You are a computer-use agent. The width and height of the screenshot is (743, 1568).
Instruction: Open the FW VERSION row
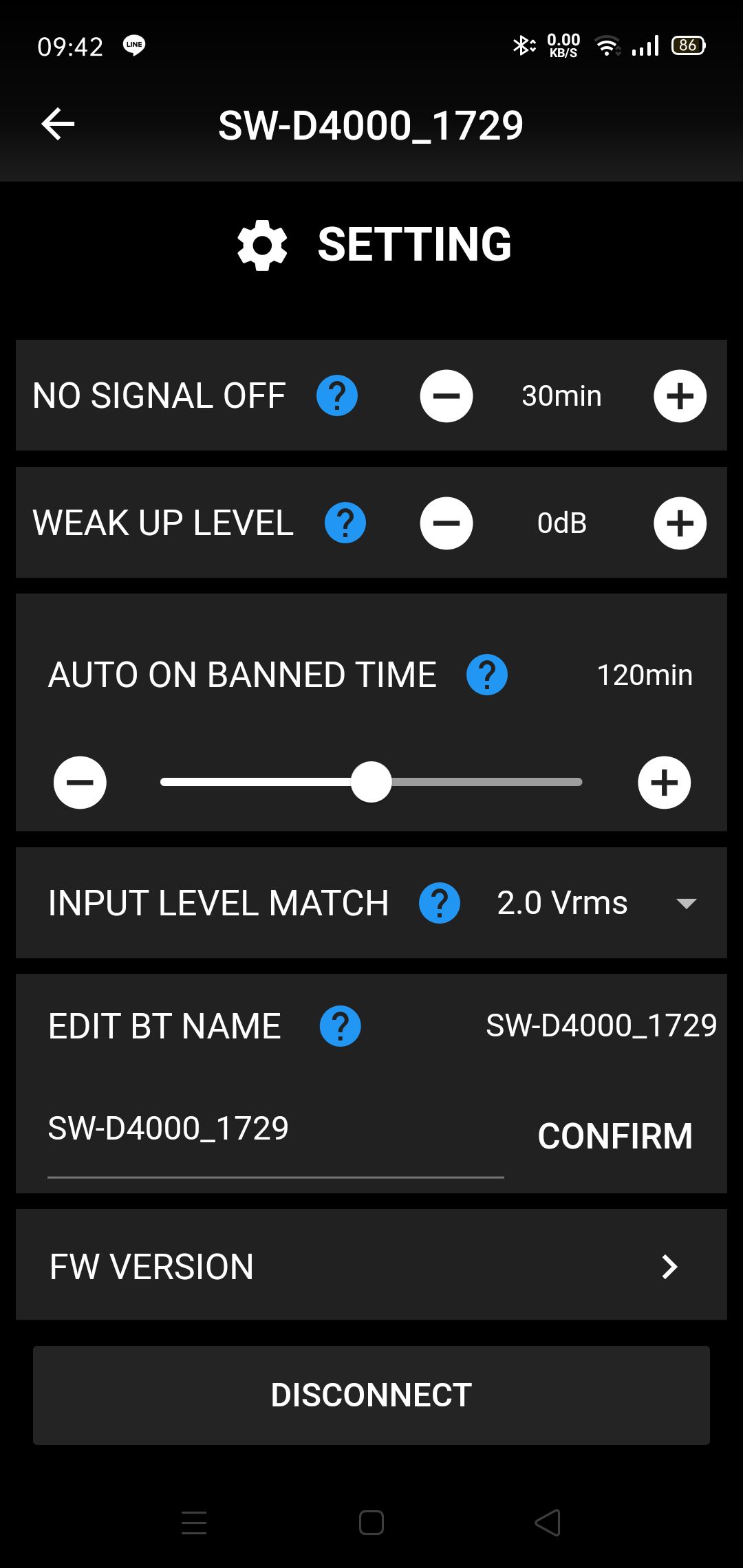click(x=371, y=1265)
